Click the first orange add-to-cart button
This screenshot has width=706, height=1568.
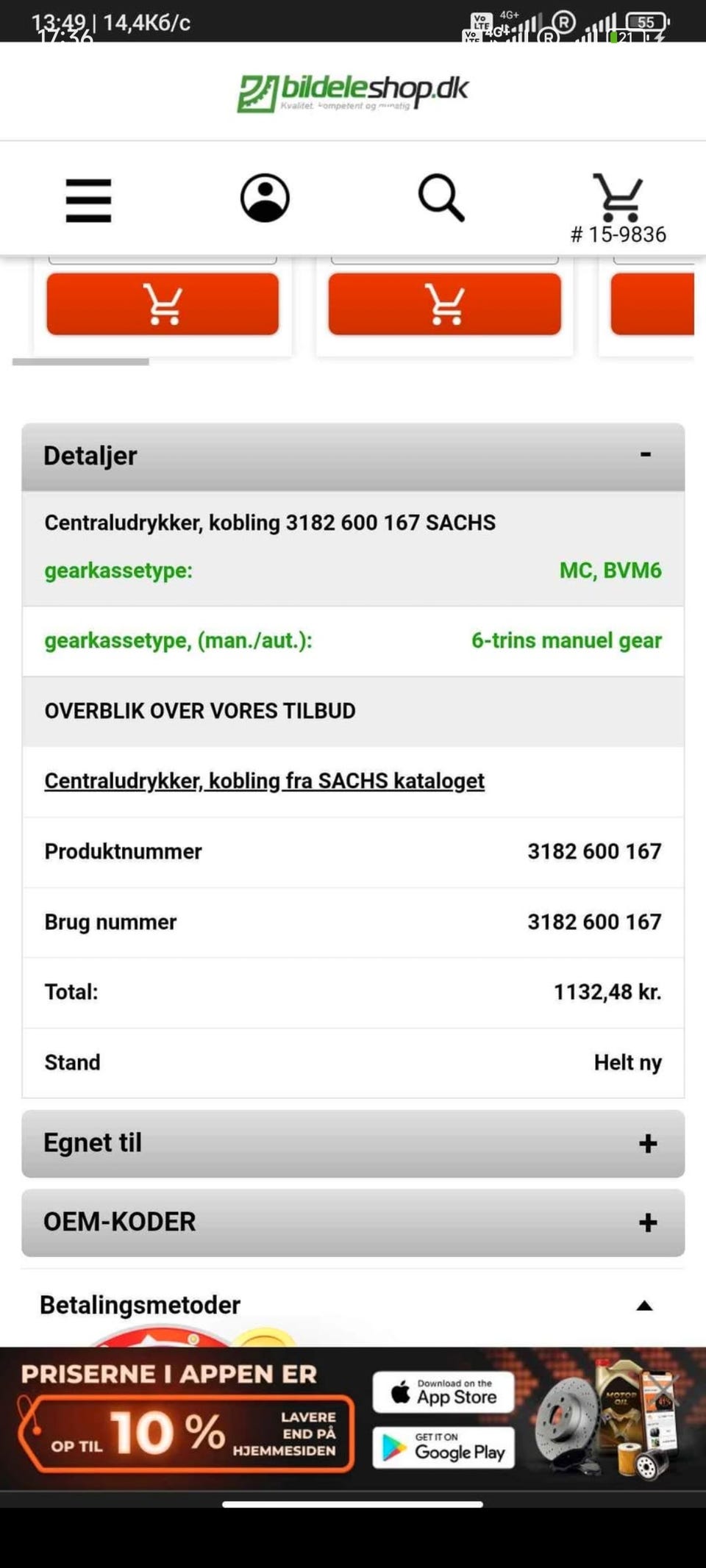pyautogui.click(x=163, y=304)
